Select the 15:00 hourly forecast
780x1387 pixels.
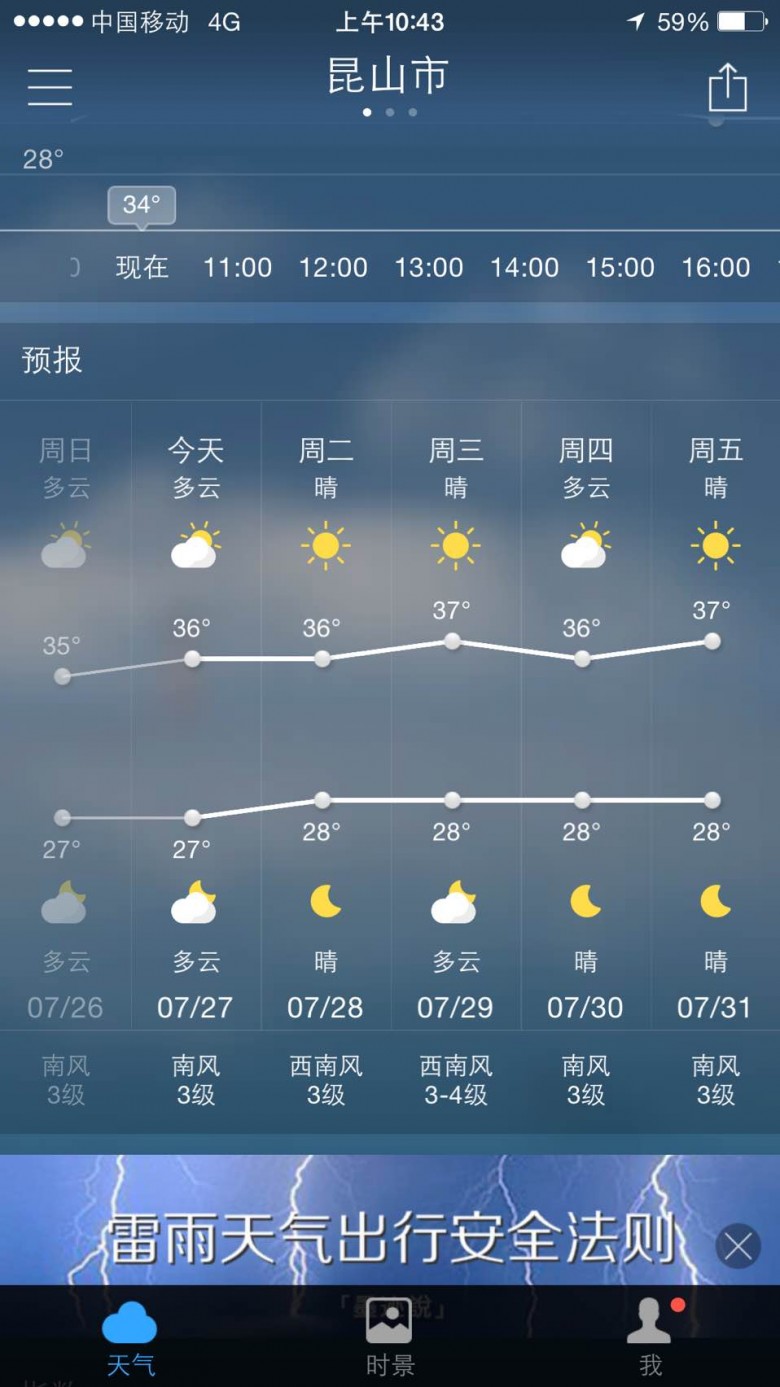point(619,267)
